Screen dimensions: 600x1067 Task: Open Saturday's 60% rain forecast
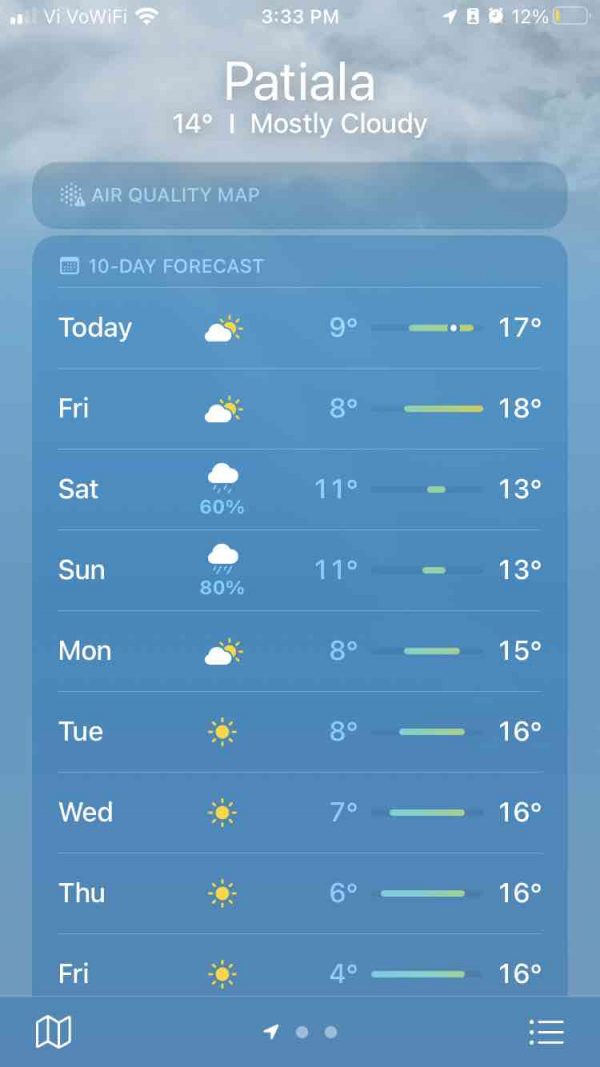(x=299, y=489)
